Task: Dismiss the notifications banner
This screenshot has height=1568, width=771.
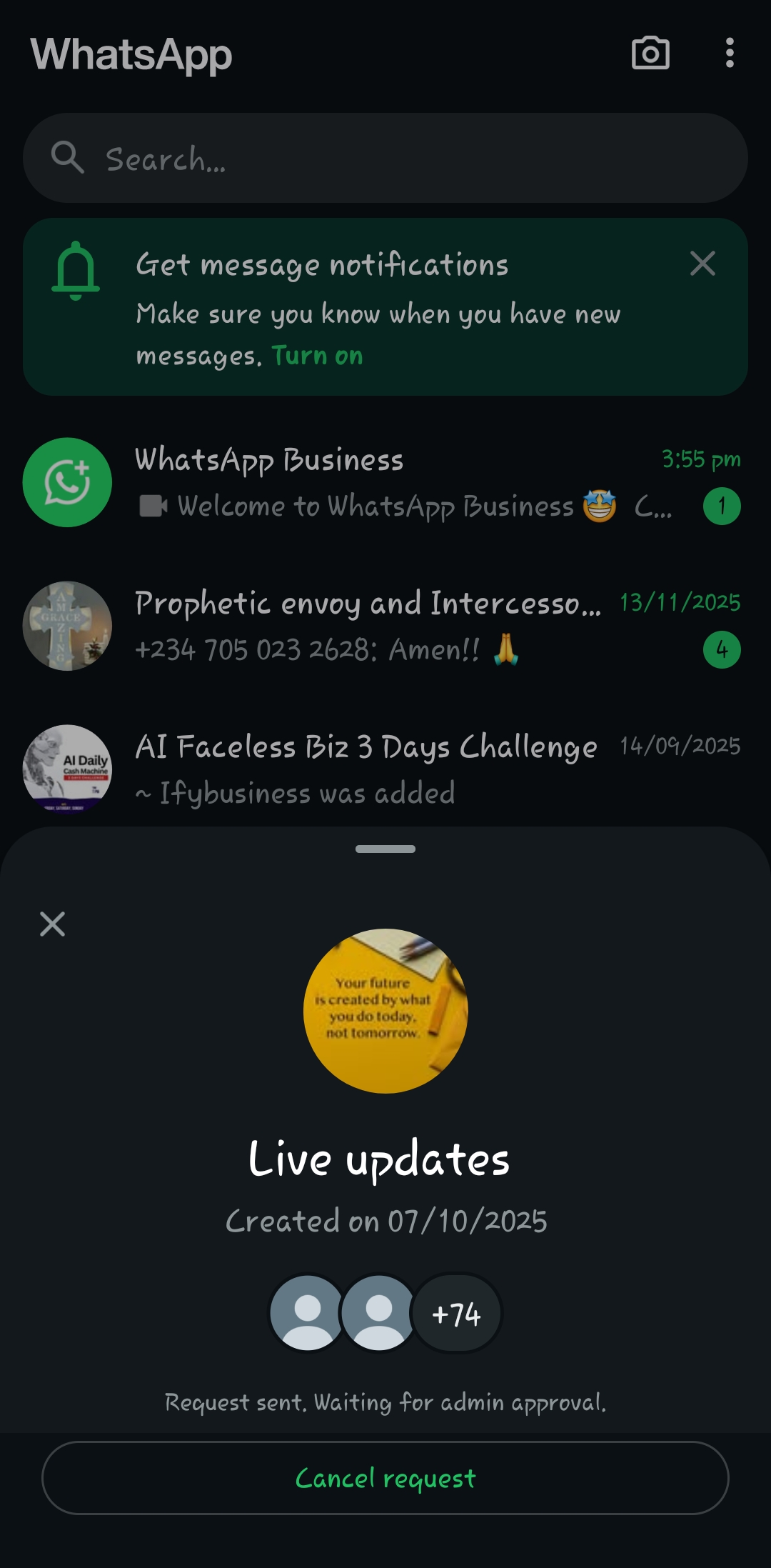Action: 702,264
